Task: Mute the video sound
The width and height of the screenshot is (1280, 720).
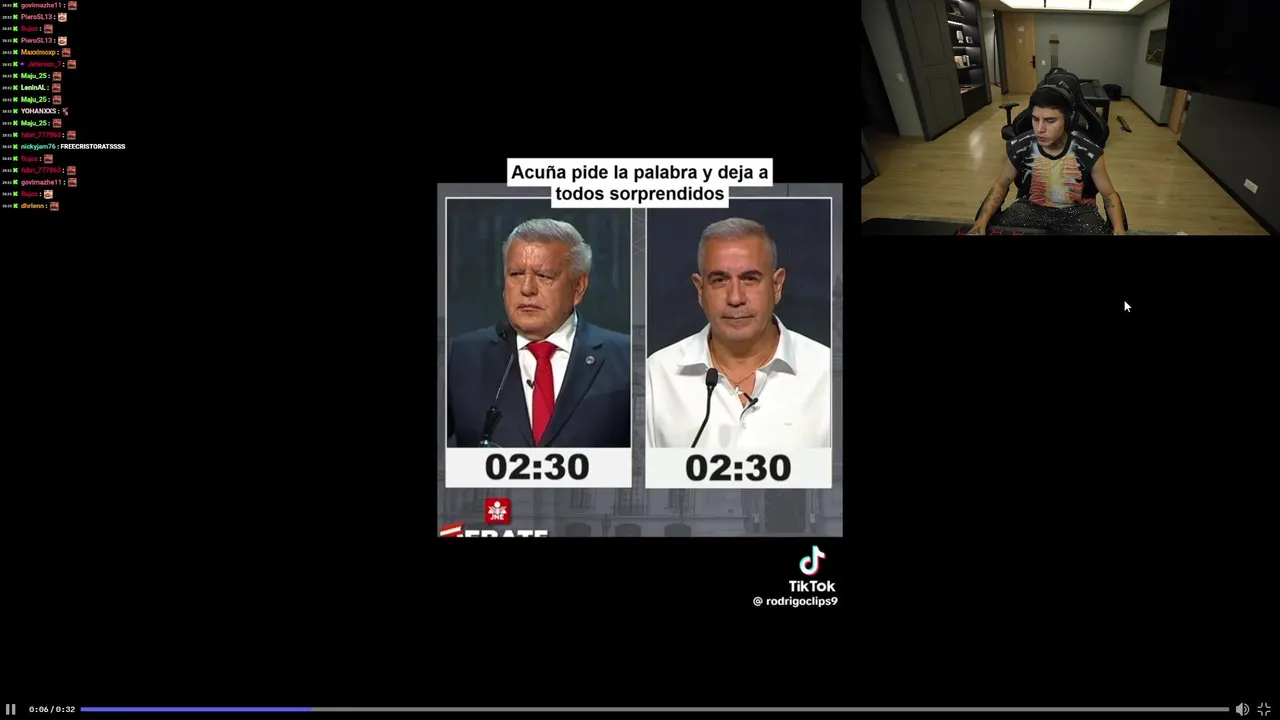Action: (x=1242, y=709)
